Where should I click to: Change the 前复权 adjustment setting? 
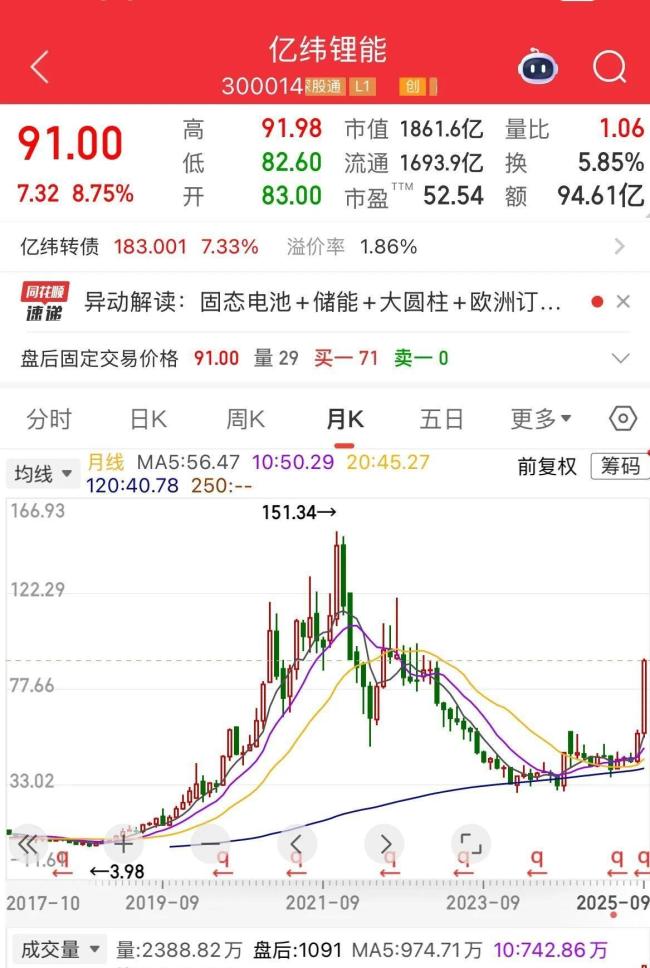[547, 466]
